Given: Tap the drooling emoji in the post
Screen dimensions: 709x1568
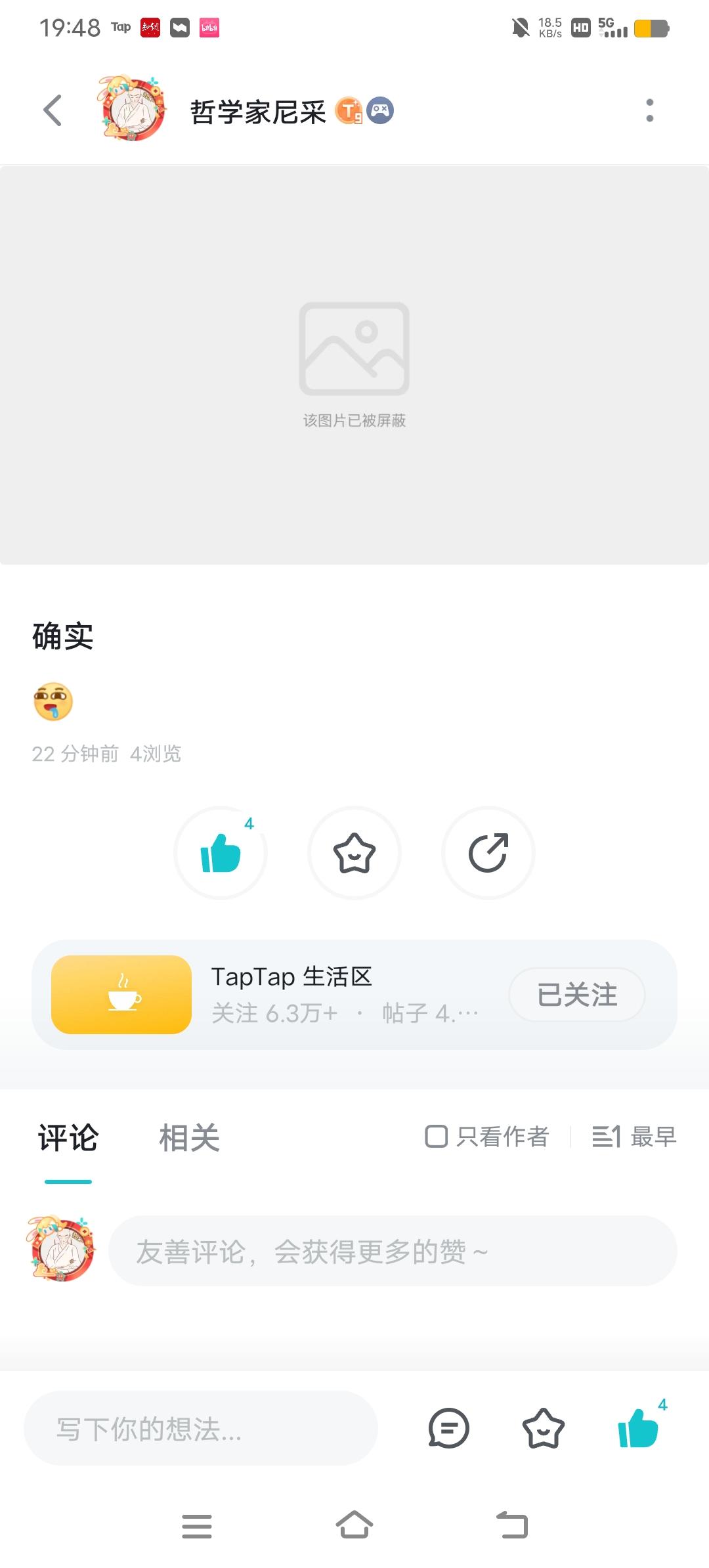Looking at the screenshot, I should 53,701.
